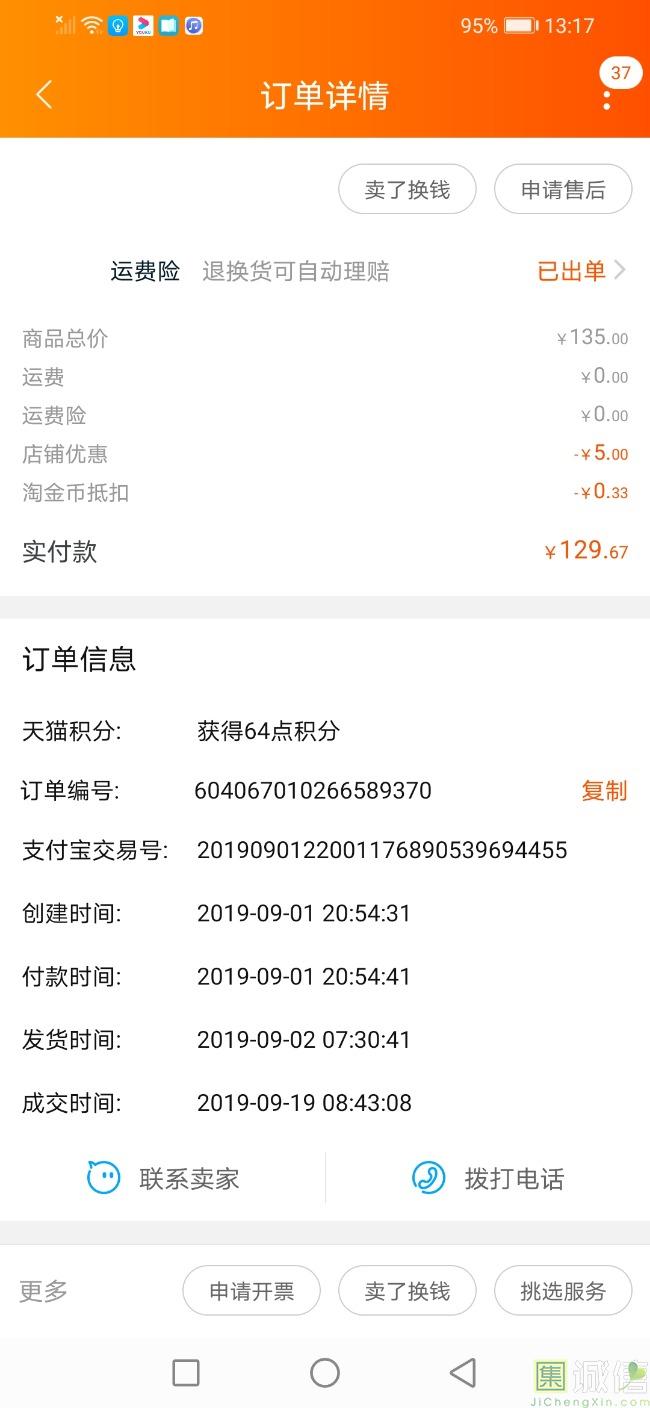Open the 更多 options
Image resolution: width=650 pixels, height=1408 pixels.
[43, 1291]
